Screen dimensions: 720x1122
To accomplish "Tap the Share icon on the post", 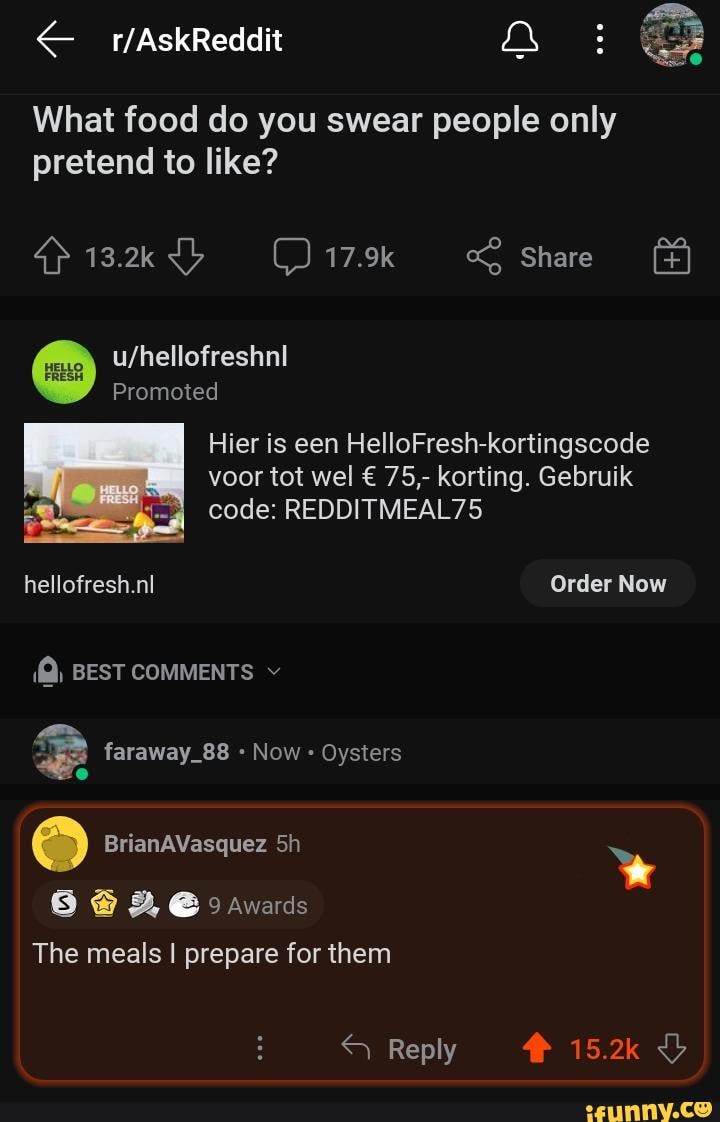I will (x=483, y=256).
